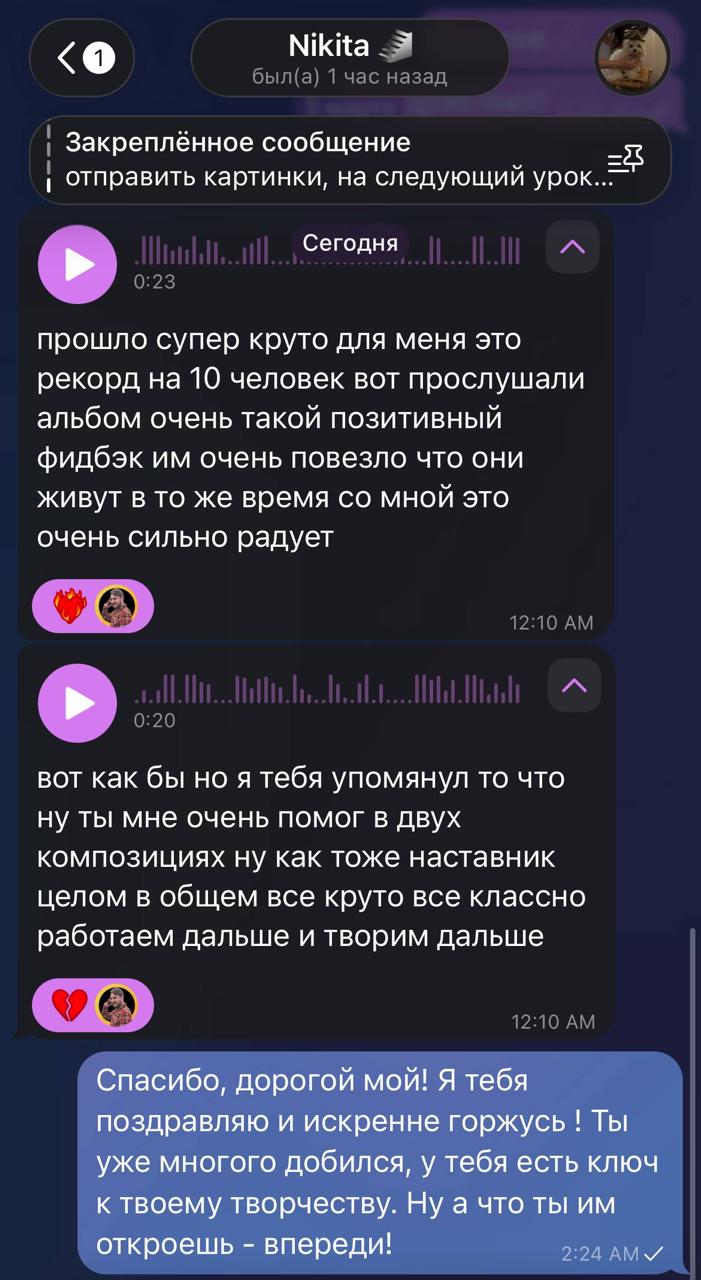
Task: Collapse transcript of the 0:23 voice message
Action: coord(573,247)
